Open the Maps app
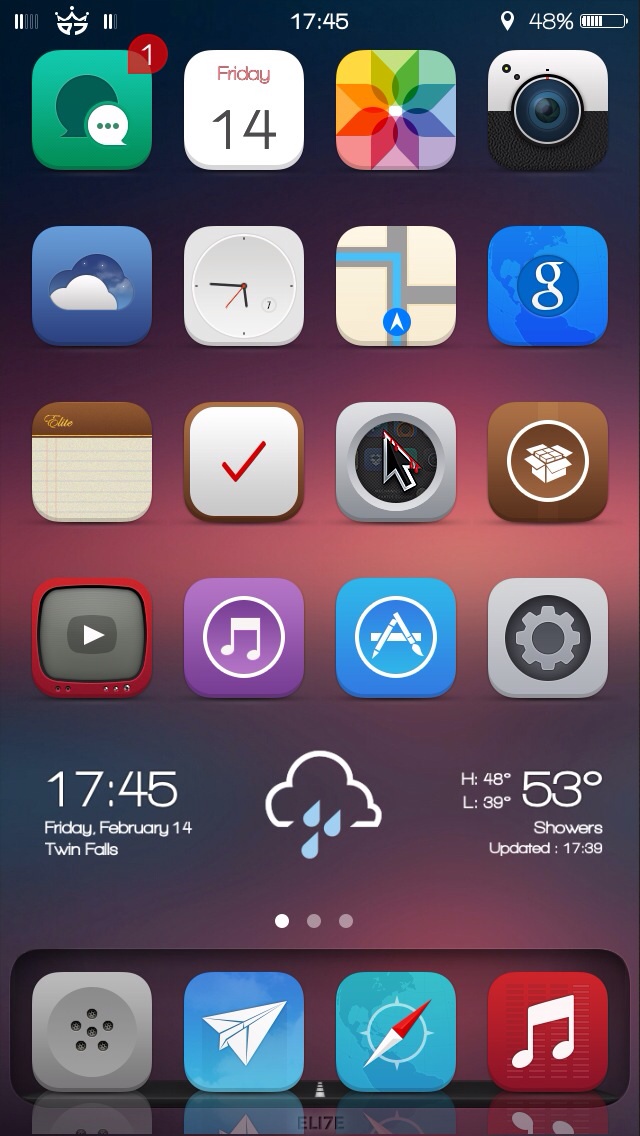The height and width of the screenshot is (1136, 640). [396, 286]
